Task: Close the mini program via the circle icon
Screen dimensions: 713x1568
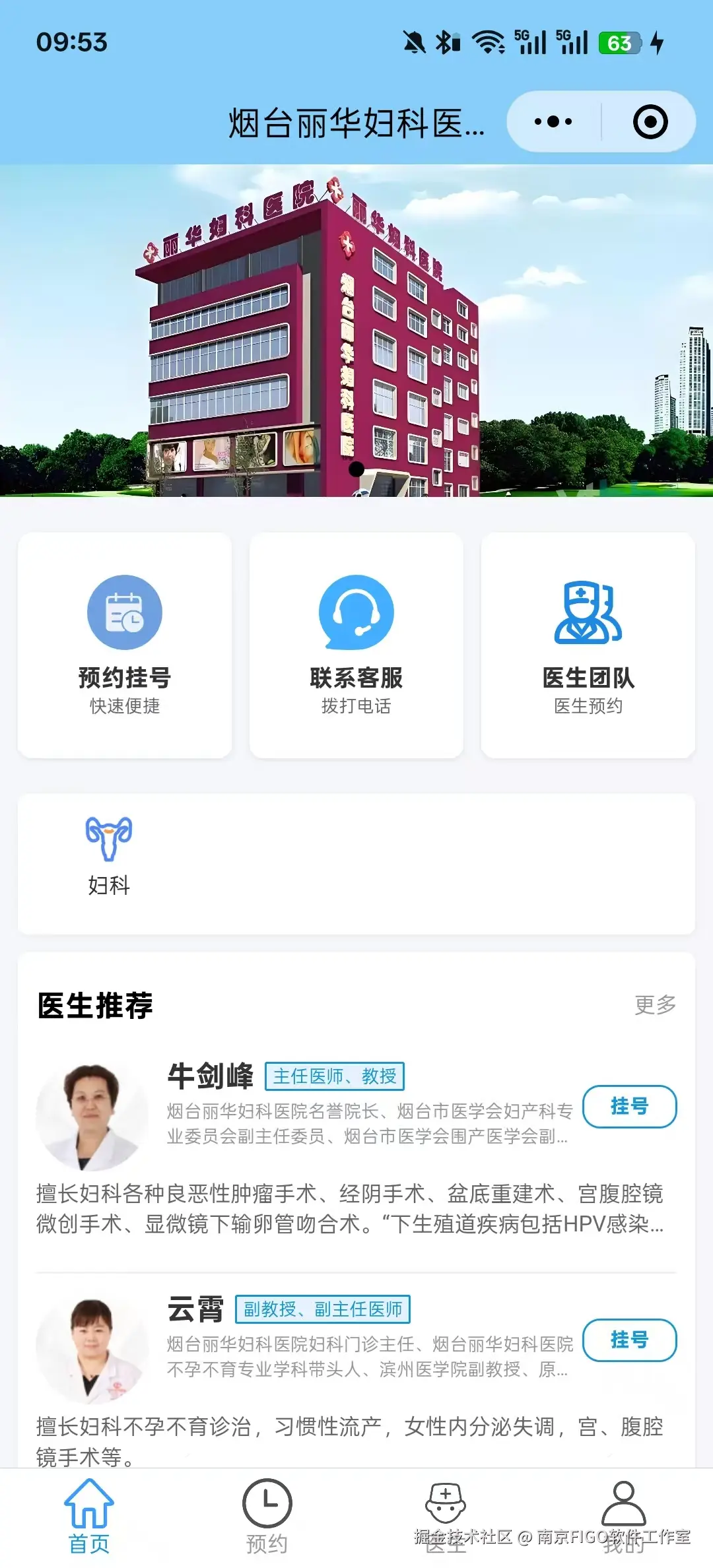Action: [650, 122]
